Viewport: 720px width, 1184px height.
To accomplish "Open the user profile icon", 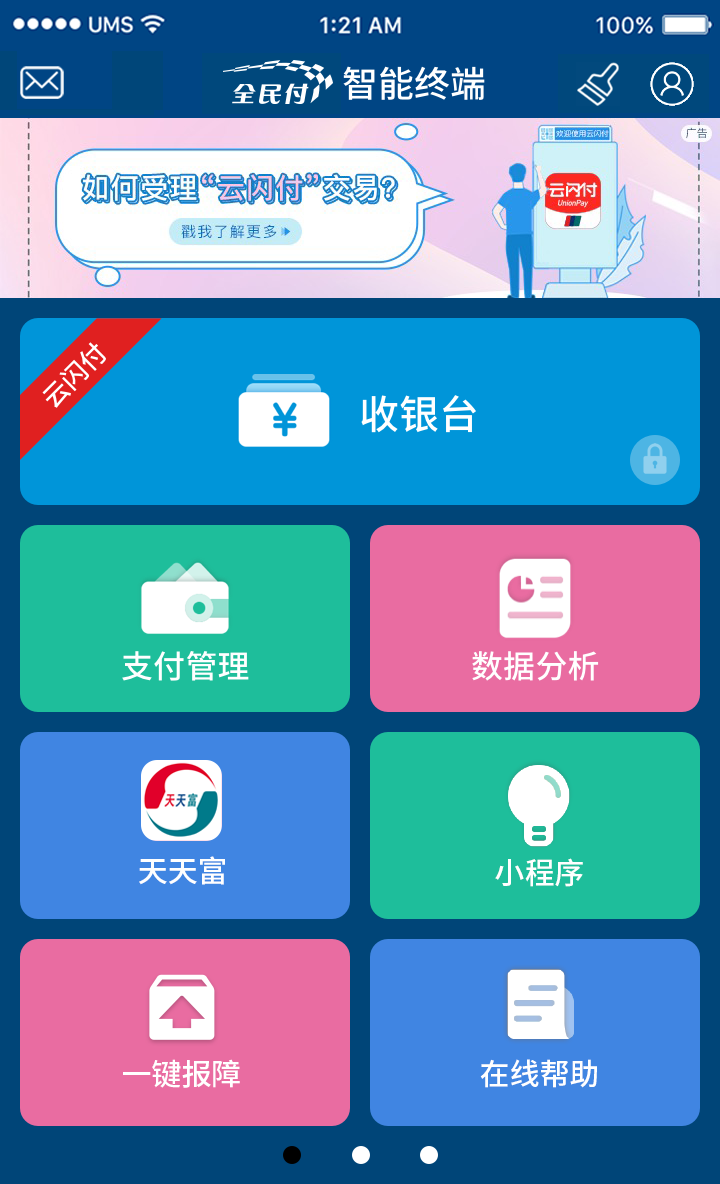I will [672, 84].
